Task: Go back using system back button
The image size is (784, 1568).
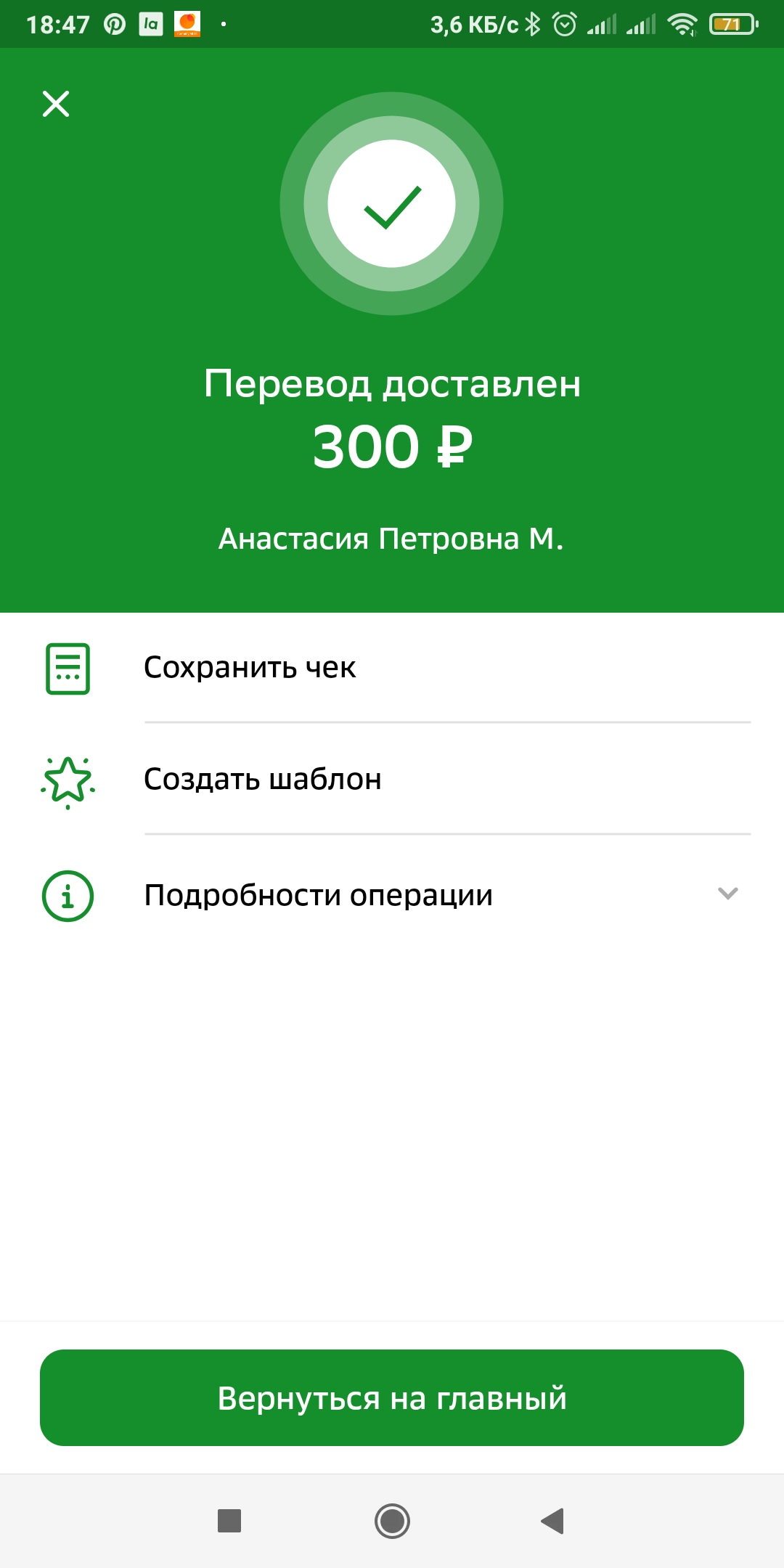Action: 553,1520
